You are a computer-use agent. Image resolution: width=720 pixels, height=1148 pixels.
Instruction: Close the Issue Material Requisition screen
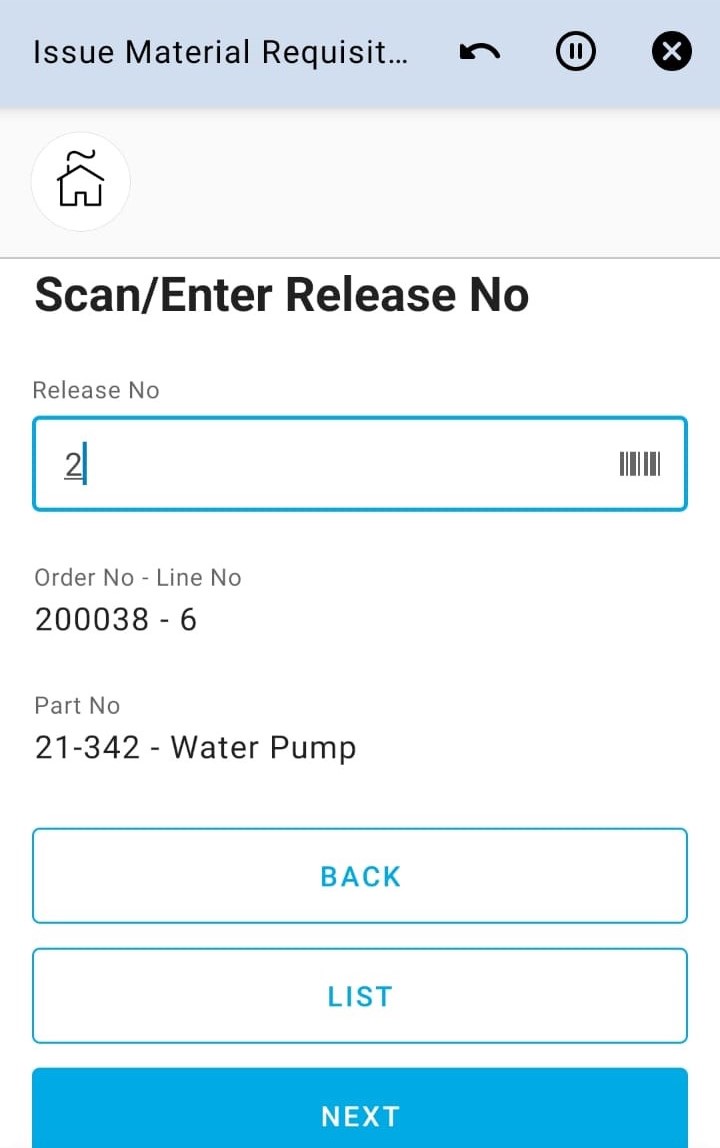pyautogui.click(x=672, y=52)
